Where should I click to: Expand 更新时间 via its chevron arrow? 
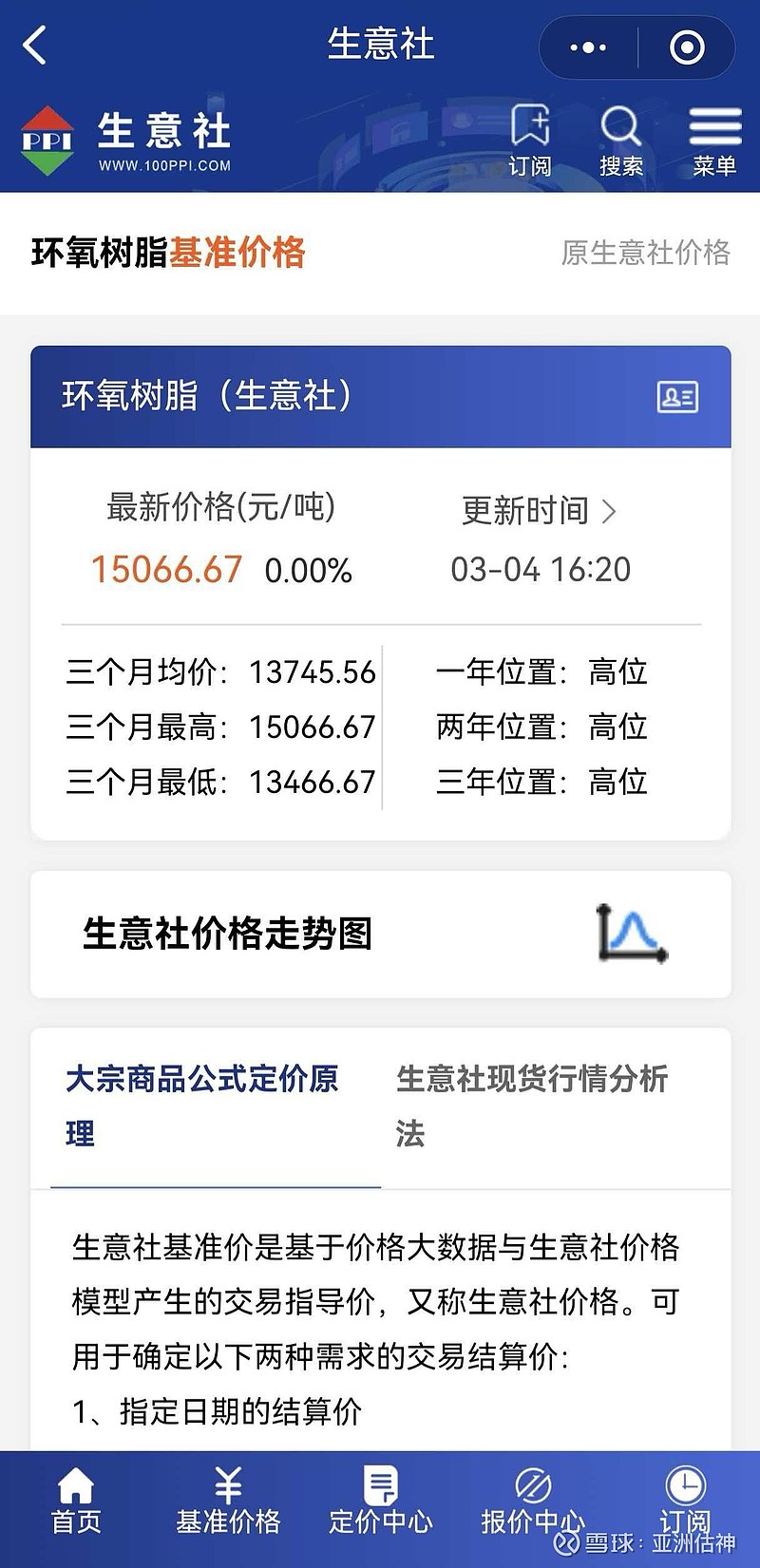(609, 511)
